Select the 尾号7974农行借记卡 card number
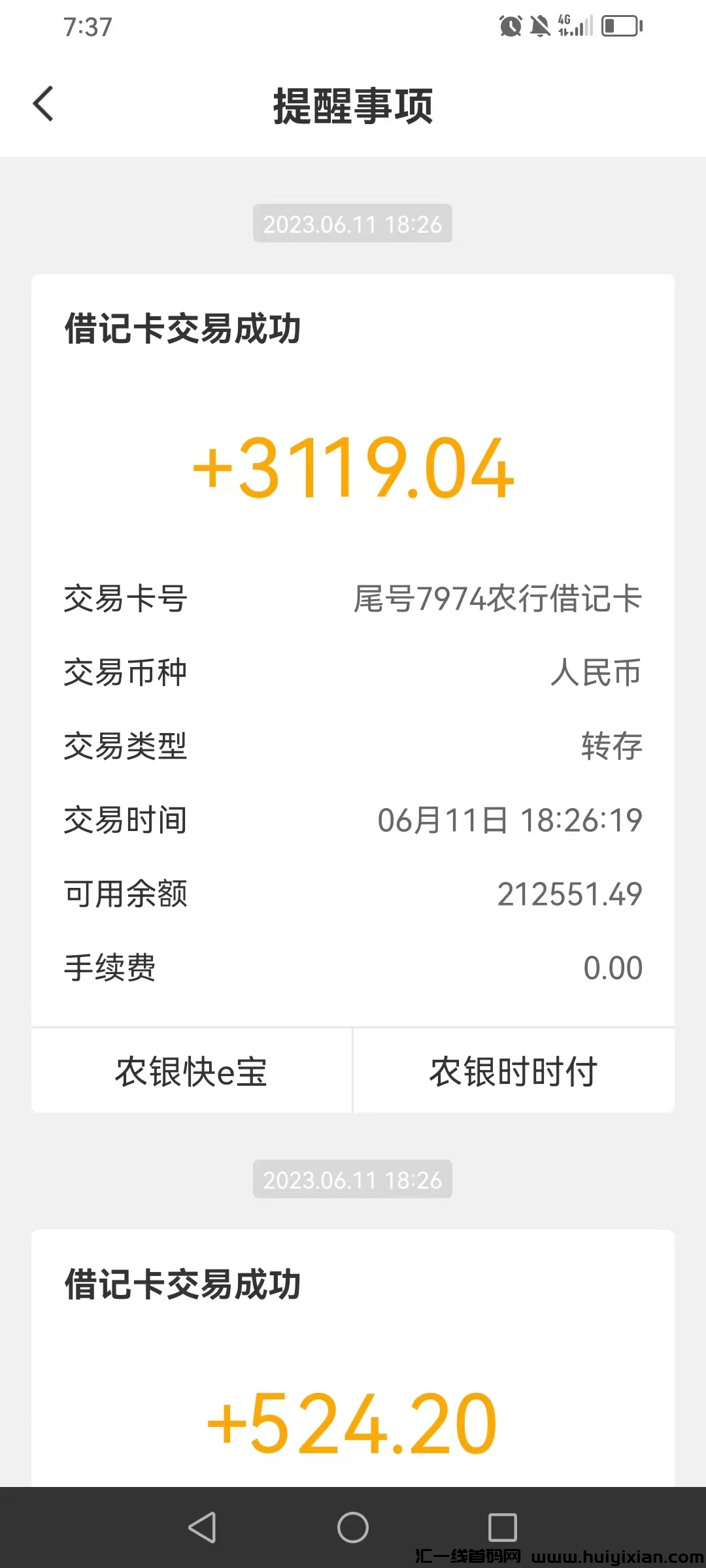706x1568 pixels. pyautogui.click(x=497, y=601)
